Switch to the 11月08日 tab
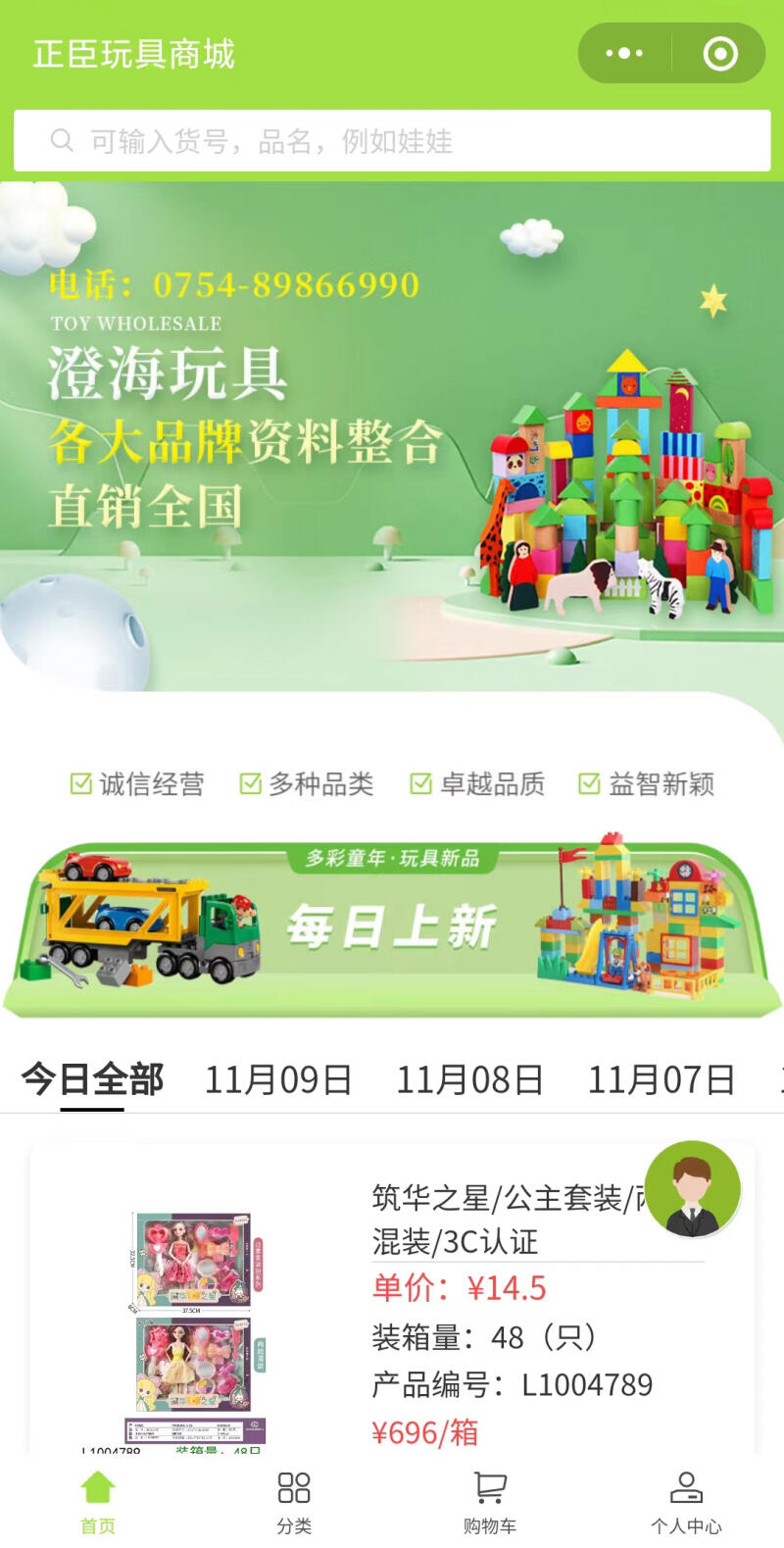This screenshot has width=784, height=1548. (469, 1079)
